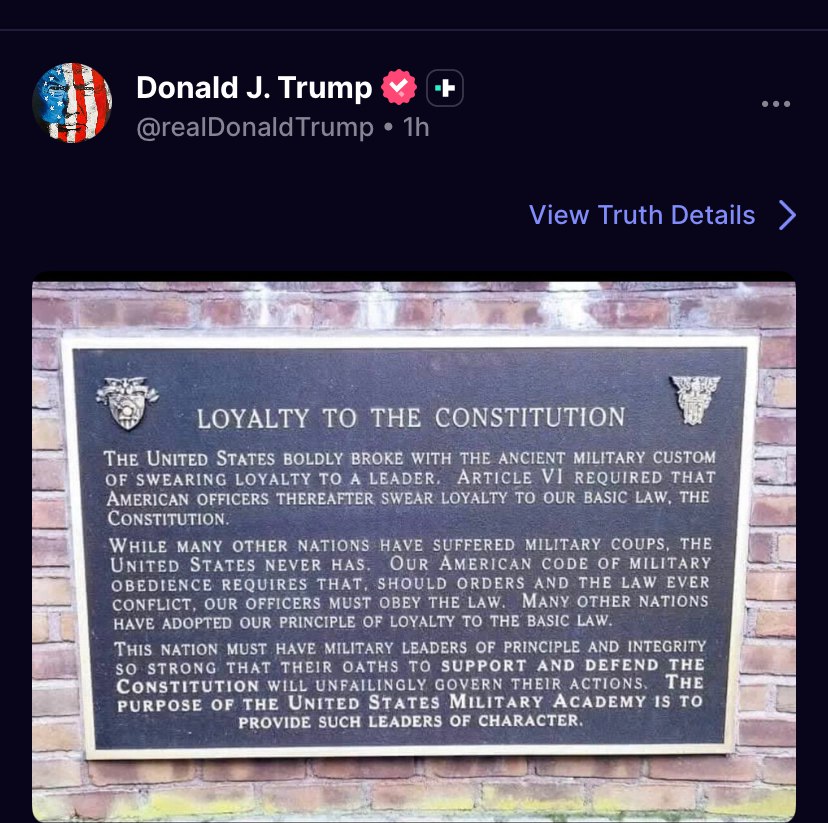The height and width of the screenshot is (823, 828).
Task: Open Donald J. Trump's profile avatar
Action: (x=72, y=103)
